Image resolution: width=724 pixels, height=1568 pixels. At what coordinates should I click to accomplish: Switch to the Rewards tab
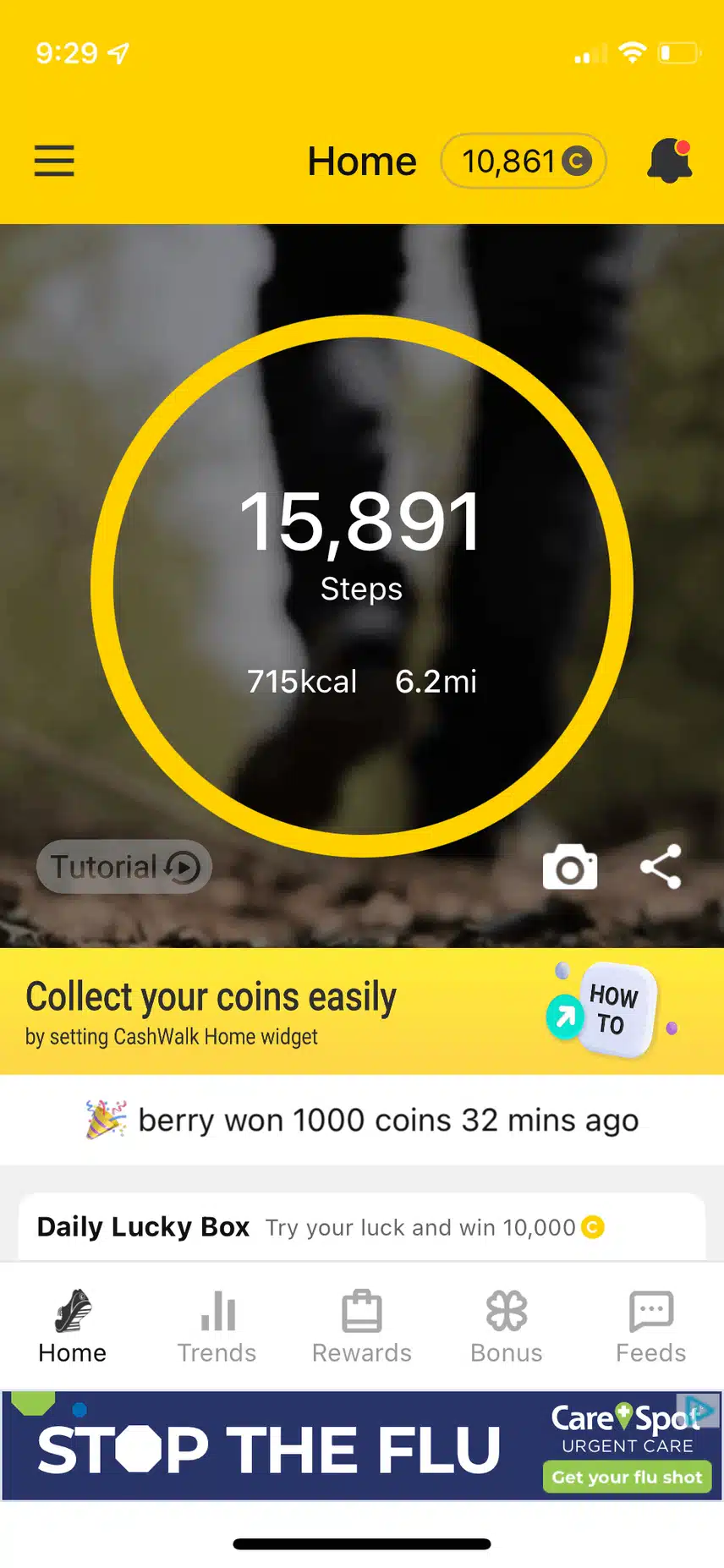click(362, 1326)
